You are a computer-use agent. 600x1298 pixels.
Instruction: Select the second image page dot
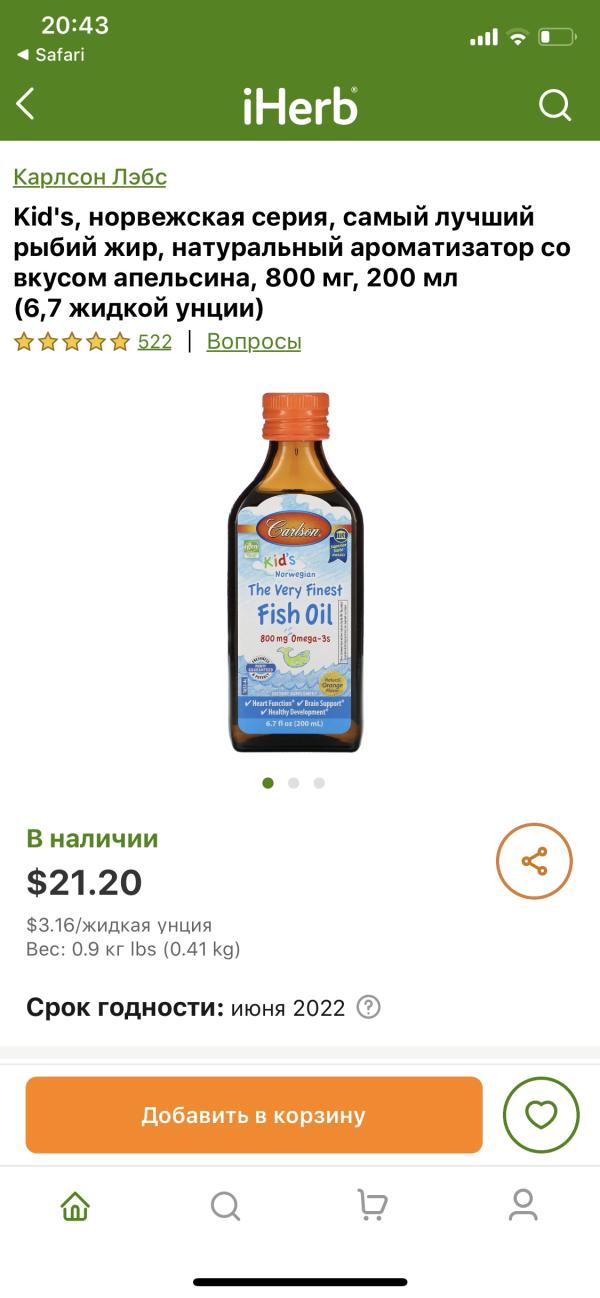click(x=294, y=783)
